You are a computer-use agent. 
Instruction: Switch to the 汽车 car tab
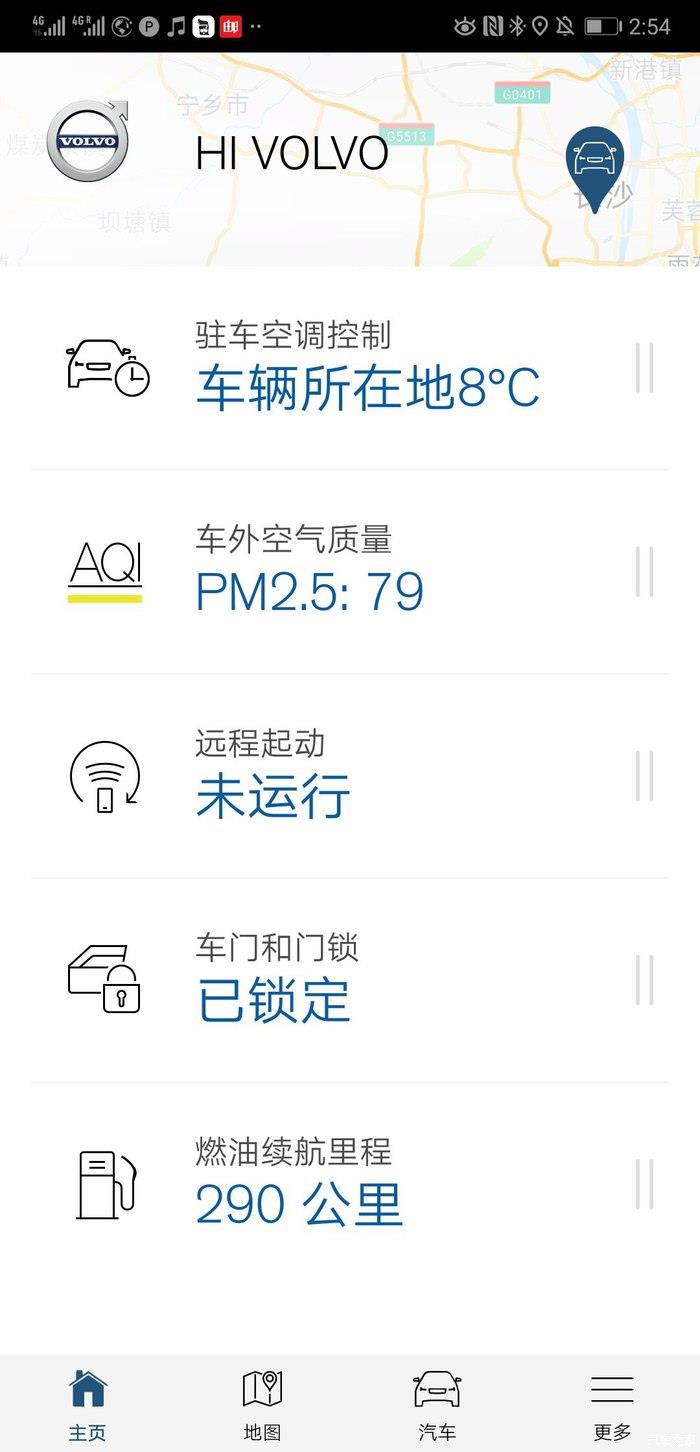pyautogui.click(x=437, y=1404)
